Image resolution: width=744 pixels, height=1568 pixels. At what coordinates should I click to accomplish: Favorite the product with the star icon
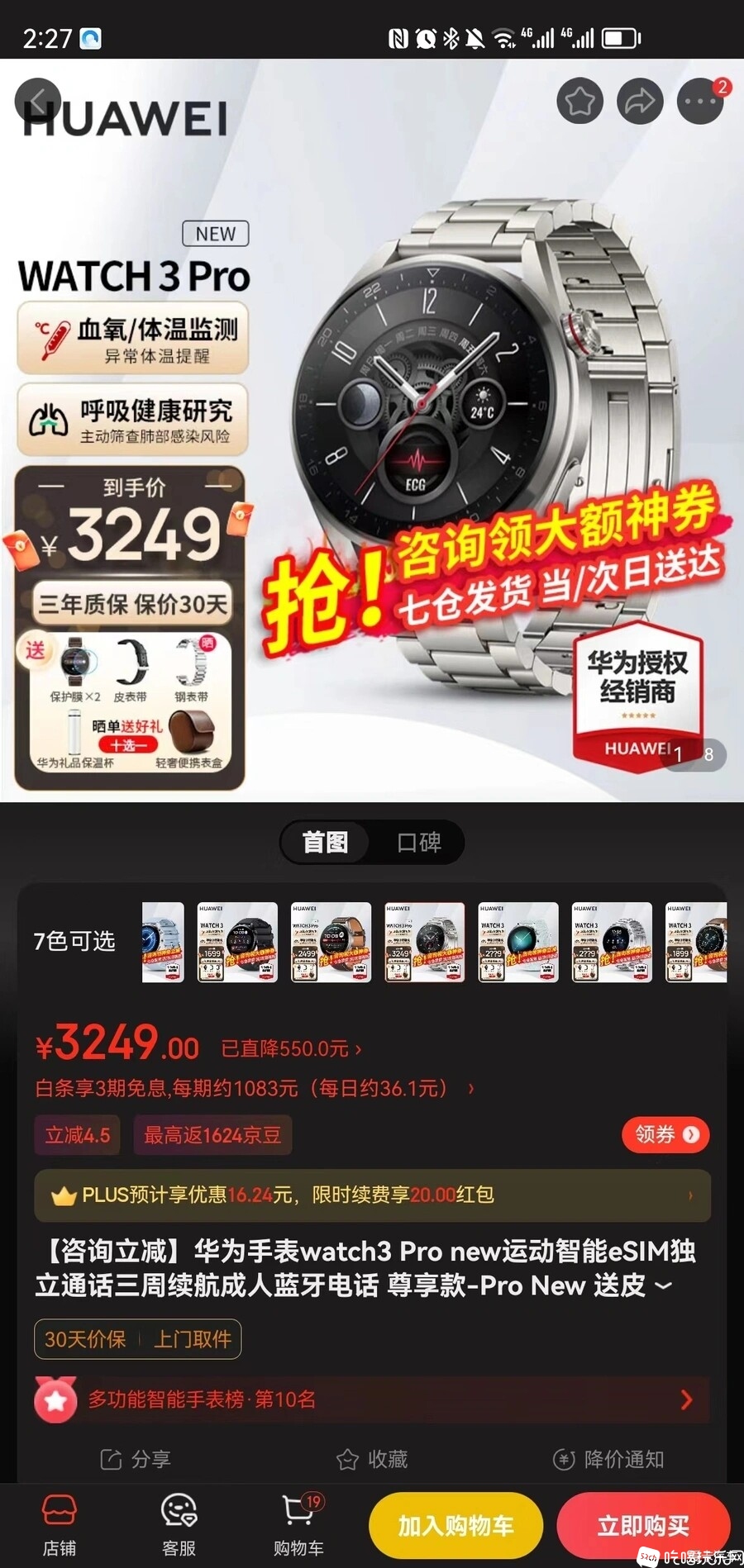tap(580, 101)
